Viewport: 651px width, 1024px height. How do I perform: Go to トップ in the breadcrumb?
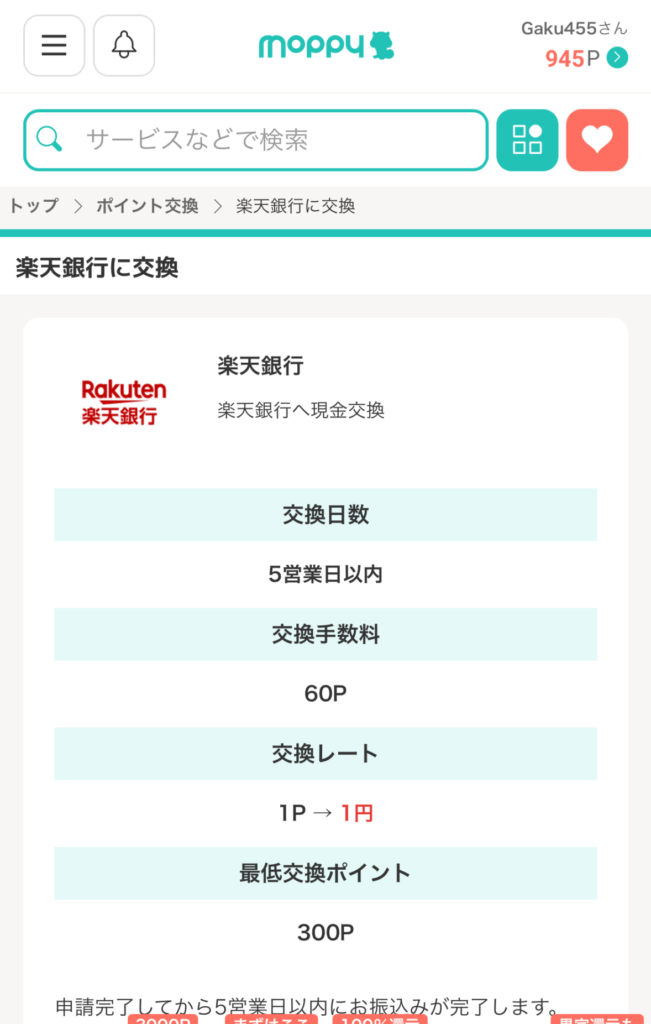(x=34, y=206)
